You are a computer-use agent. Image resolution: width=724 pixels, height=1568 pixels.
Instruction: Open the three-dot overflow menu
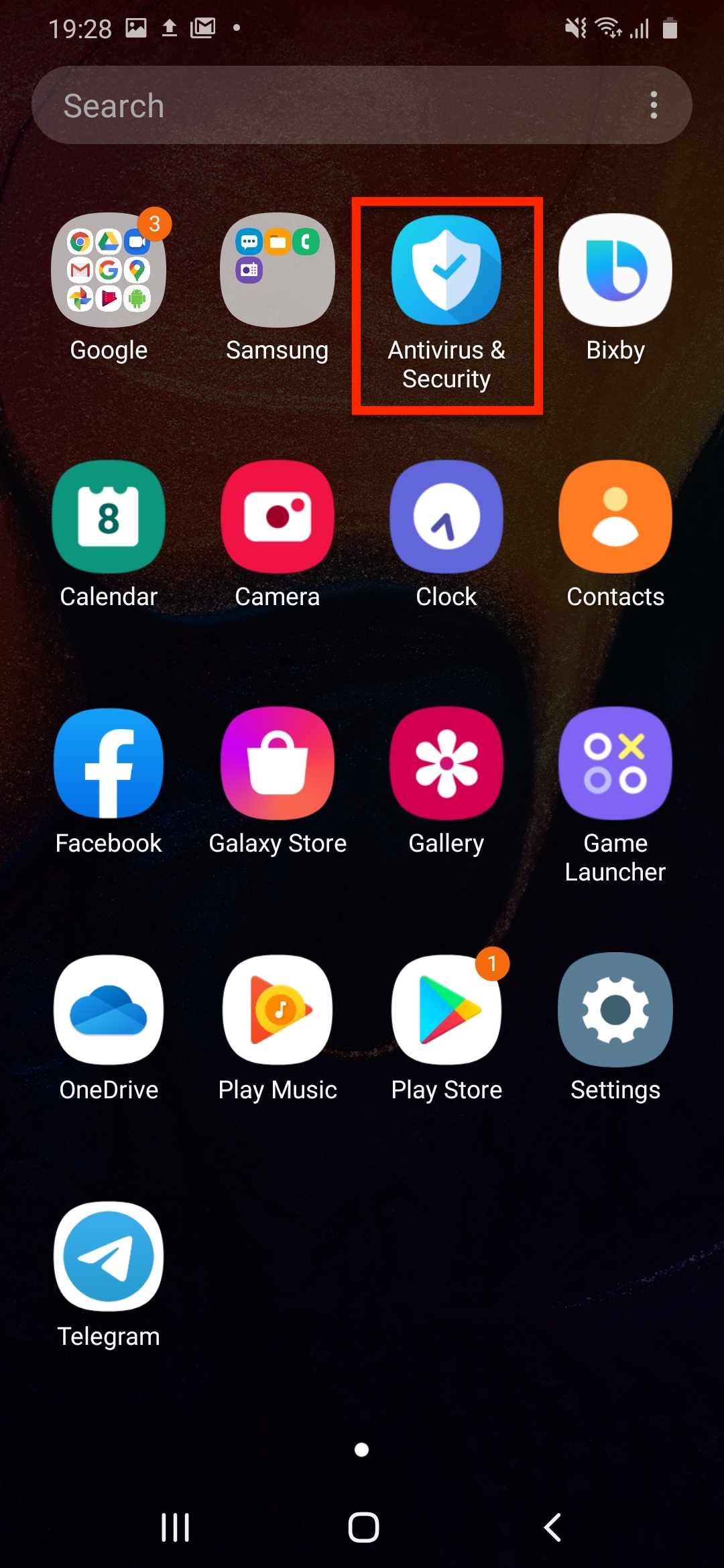click(x=654, y=105)
